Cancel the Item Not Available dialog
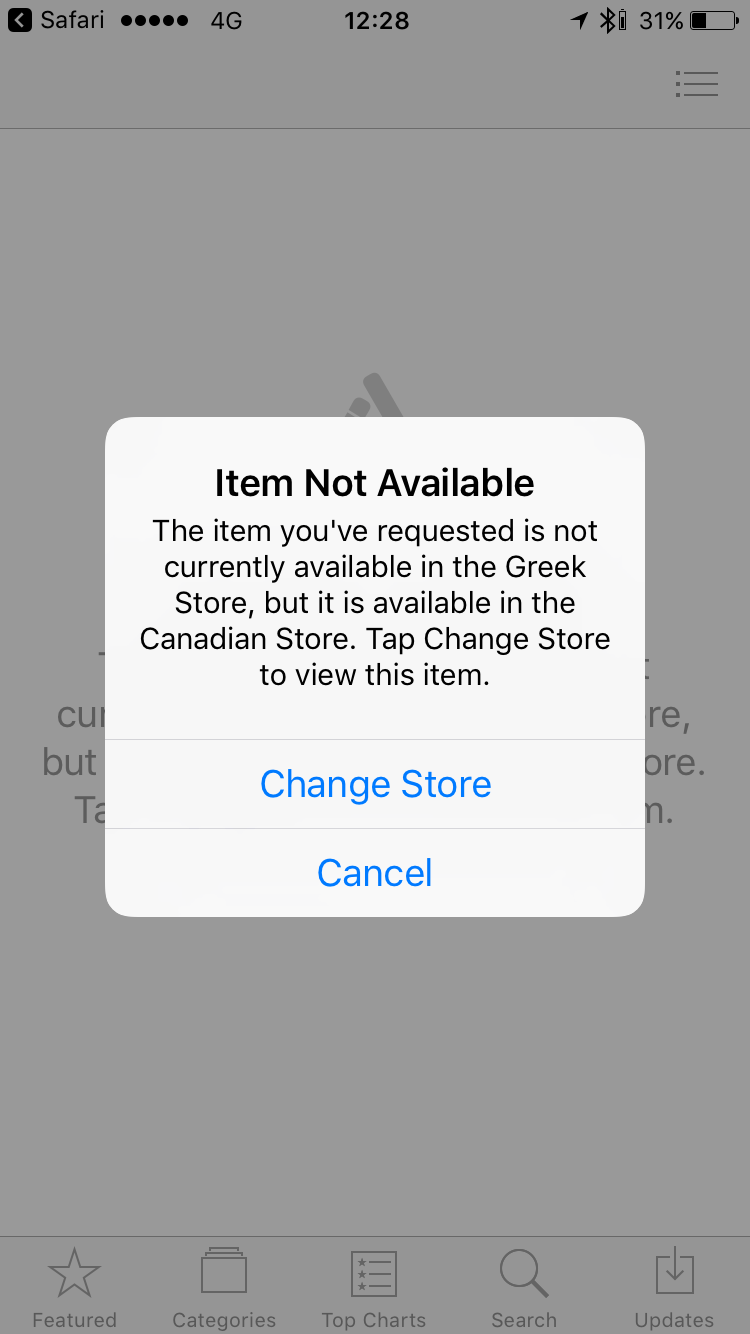Viewport: 750px width, 1334px height. 375,873
